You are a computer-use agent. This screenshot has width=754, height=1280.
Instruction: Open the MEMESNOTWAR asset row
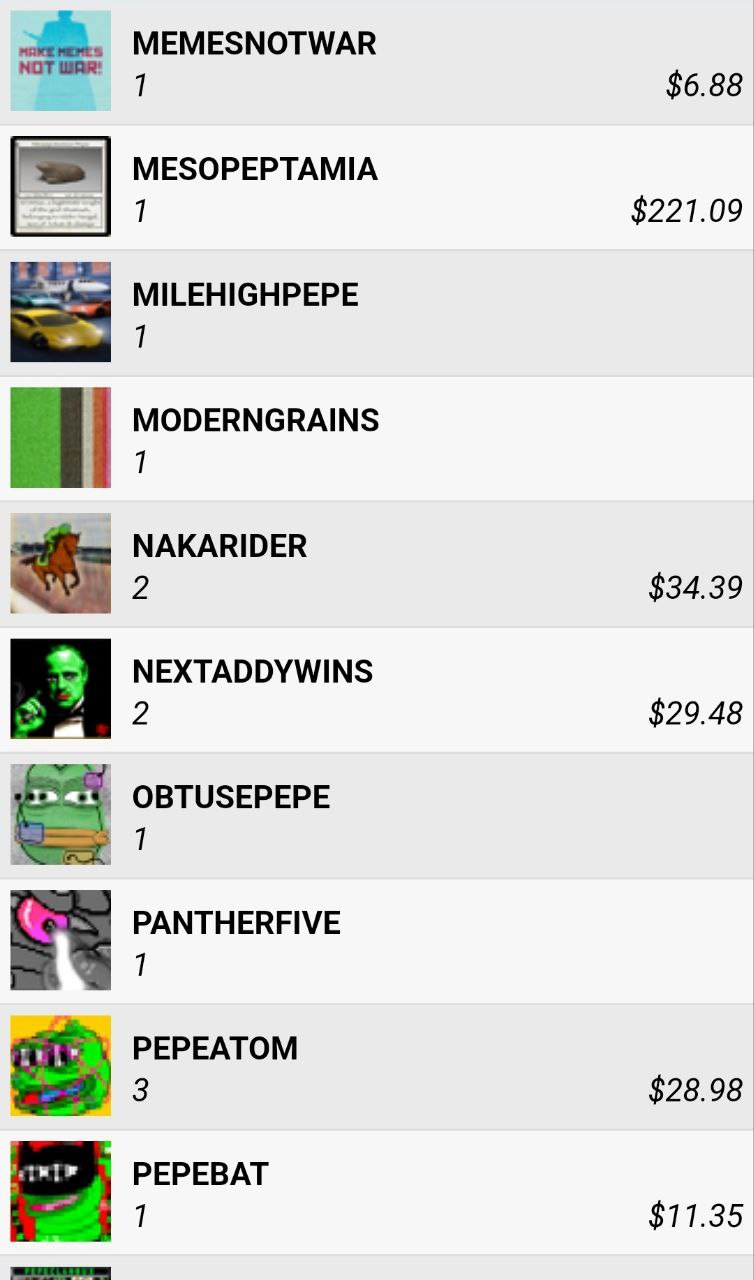377,62
